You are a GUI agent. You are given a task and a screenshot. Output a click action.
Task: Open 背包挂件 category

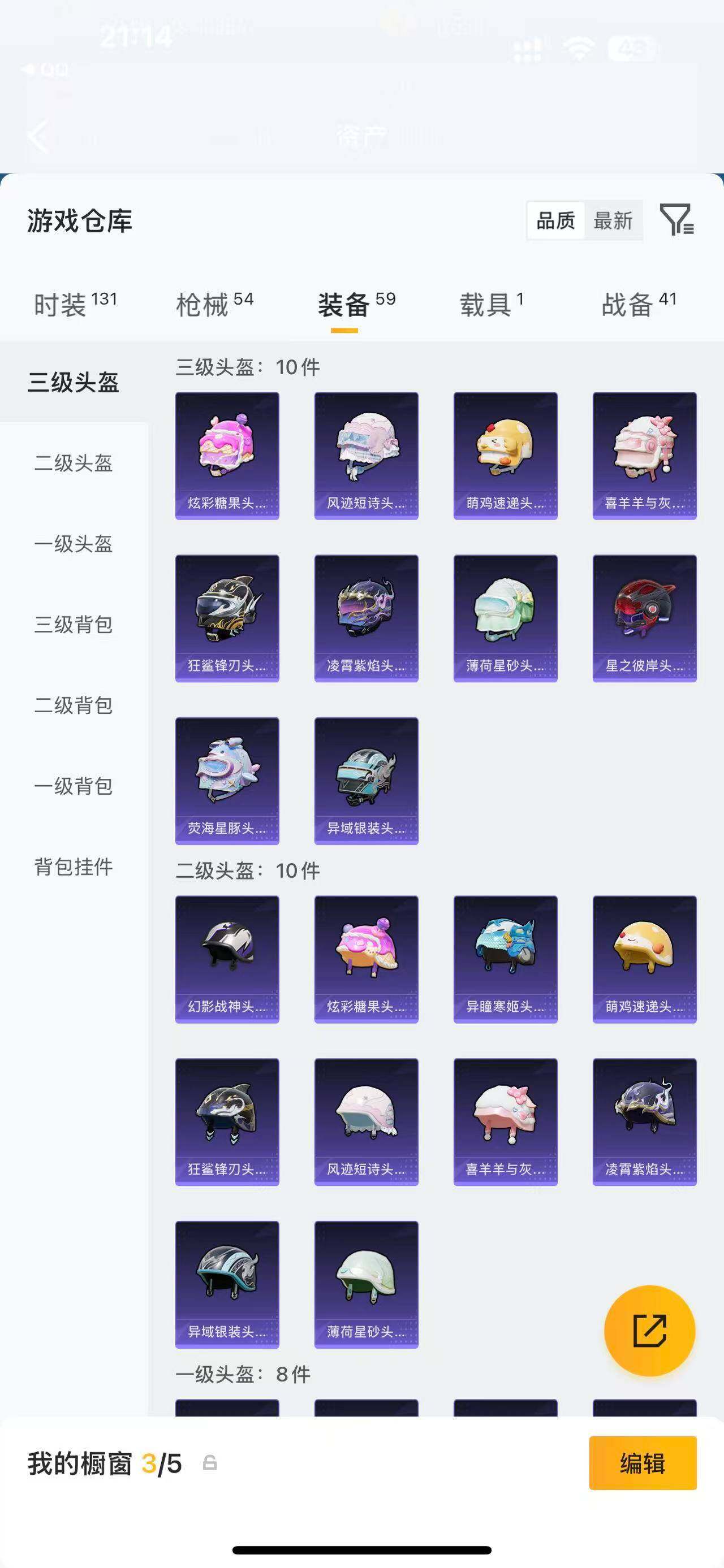point(74,867)
